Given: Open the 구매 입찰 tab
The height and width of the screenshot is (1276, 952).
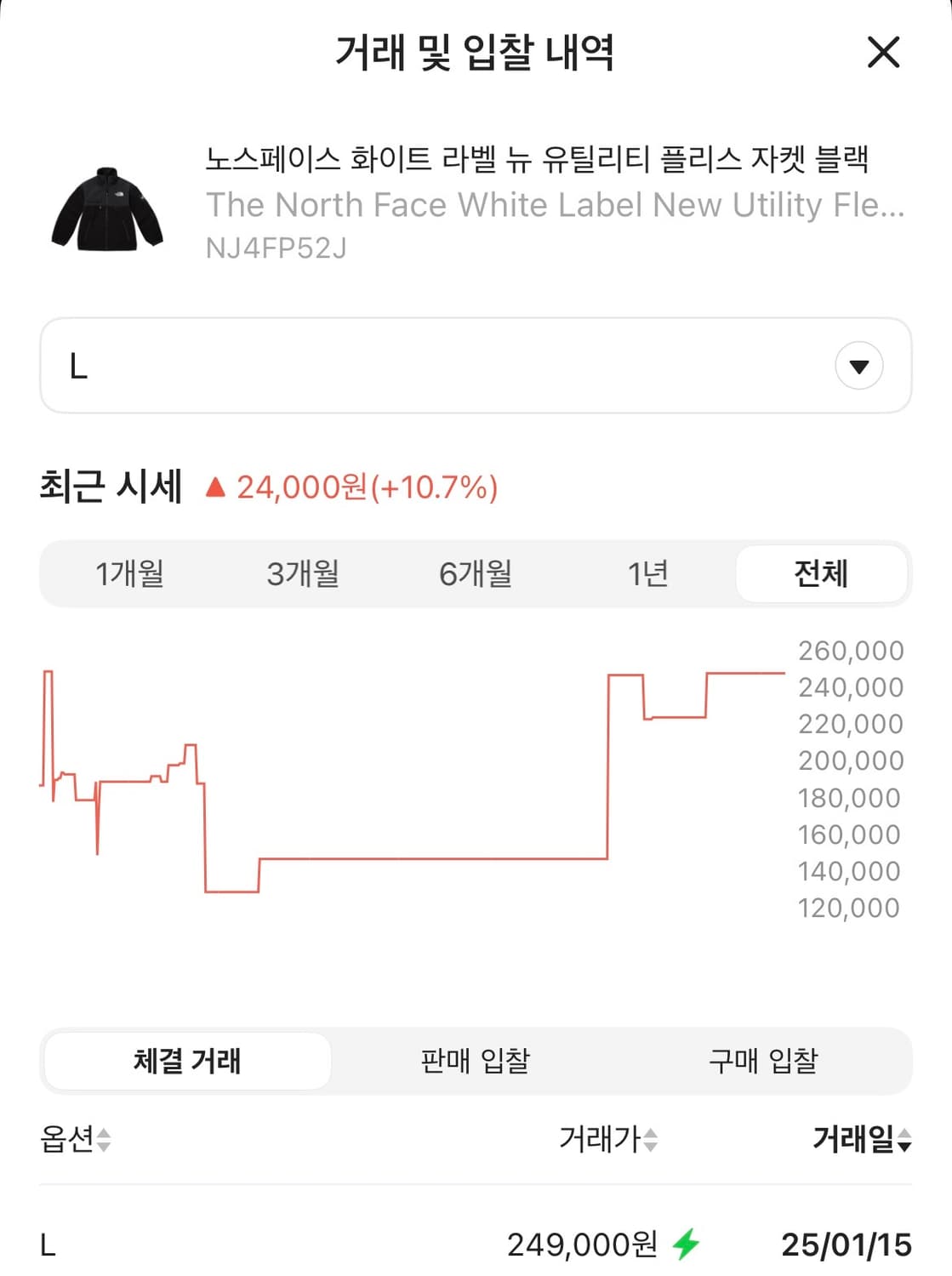Looking at the screenshot, I should pos(762,1061).
